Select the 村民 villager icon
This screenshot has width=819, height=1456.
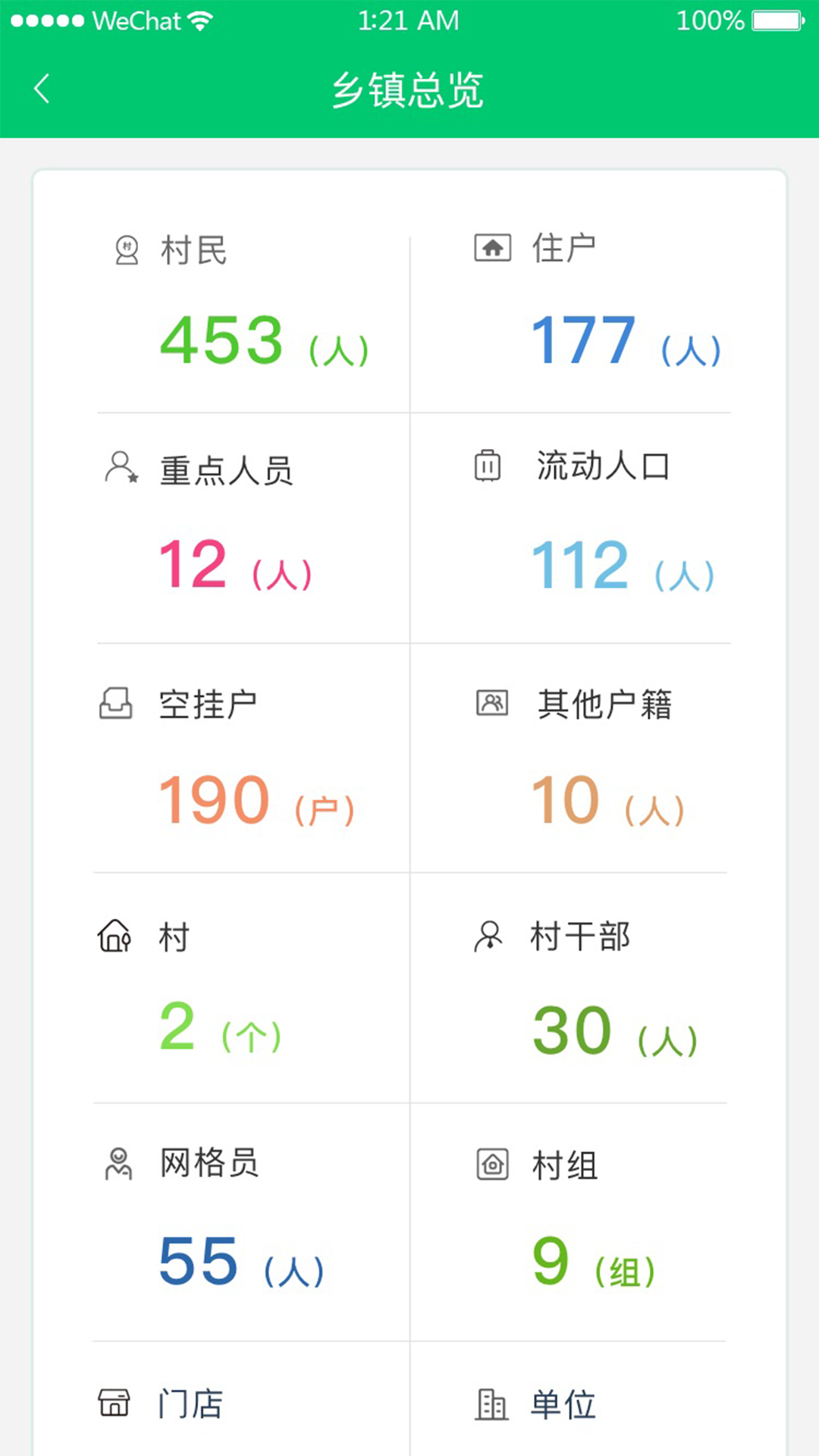coord(125,250)
